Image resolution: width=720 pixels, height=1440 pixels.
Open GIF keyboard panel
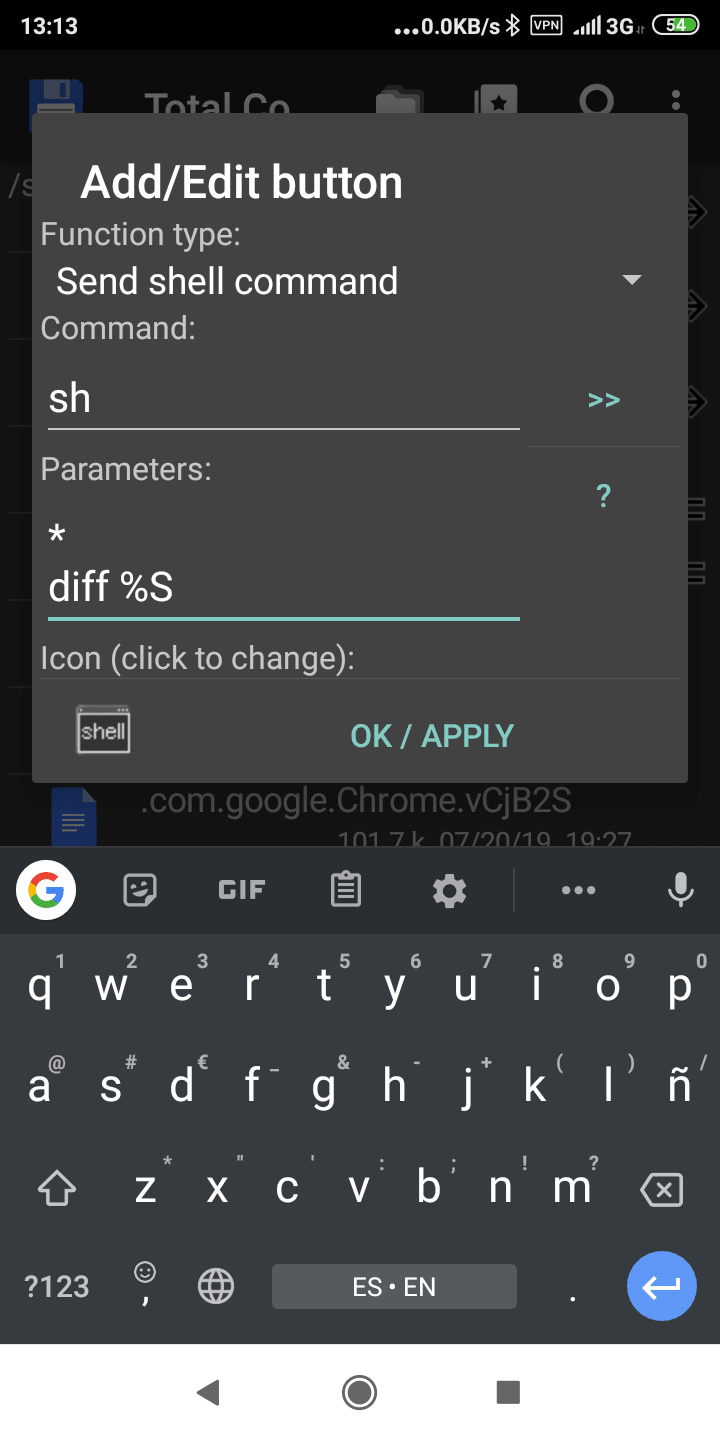point(242,889)
